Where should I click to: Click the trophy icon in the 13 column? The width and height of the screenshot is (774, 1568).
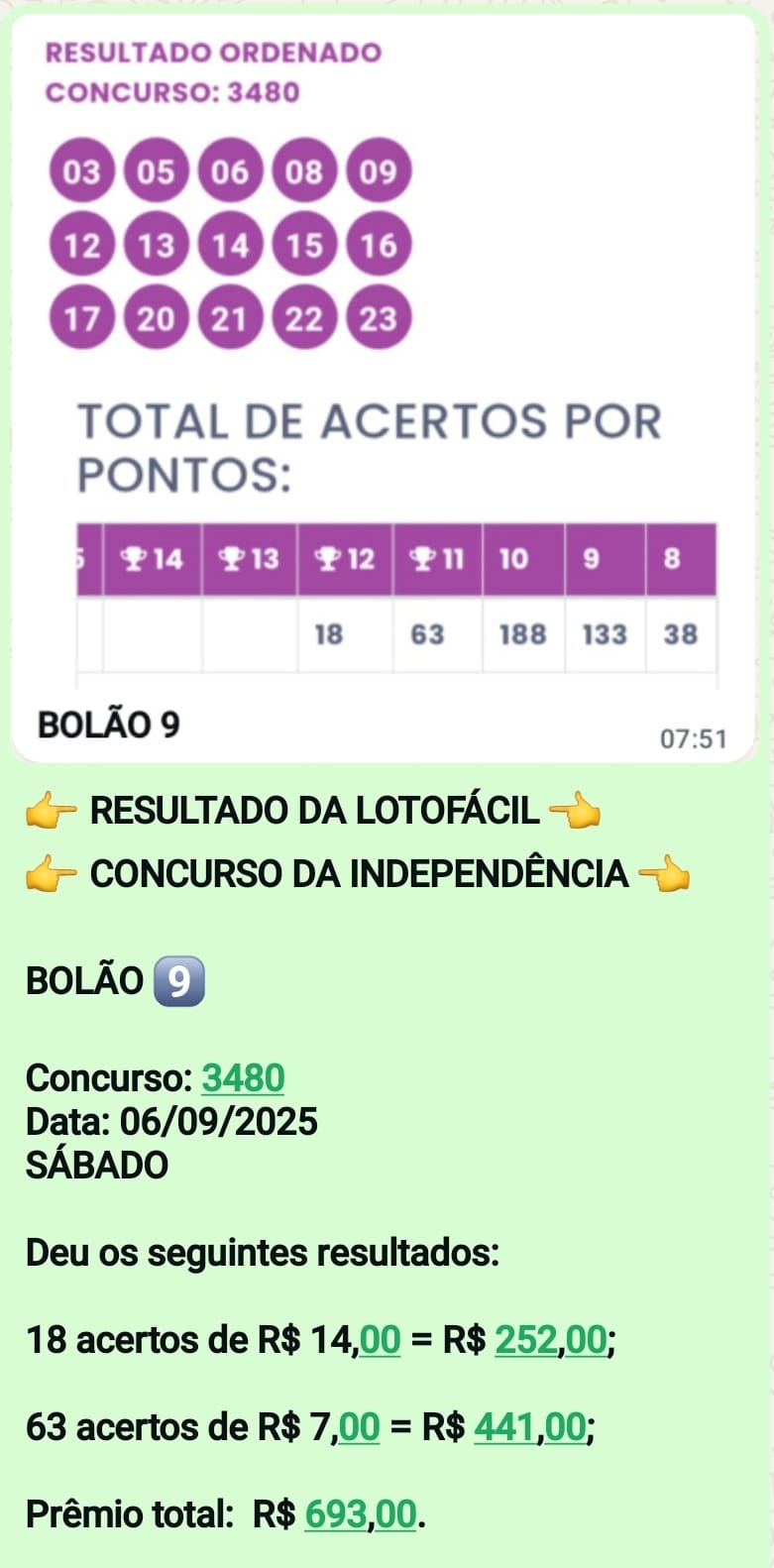point(231,558)
